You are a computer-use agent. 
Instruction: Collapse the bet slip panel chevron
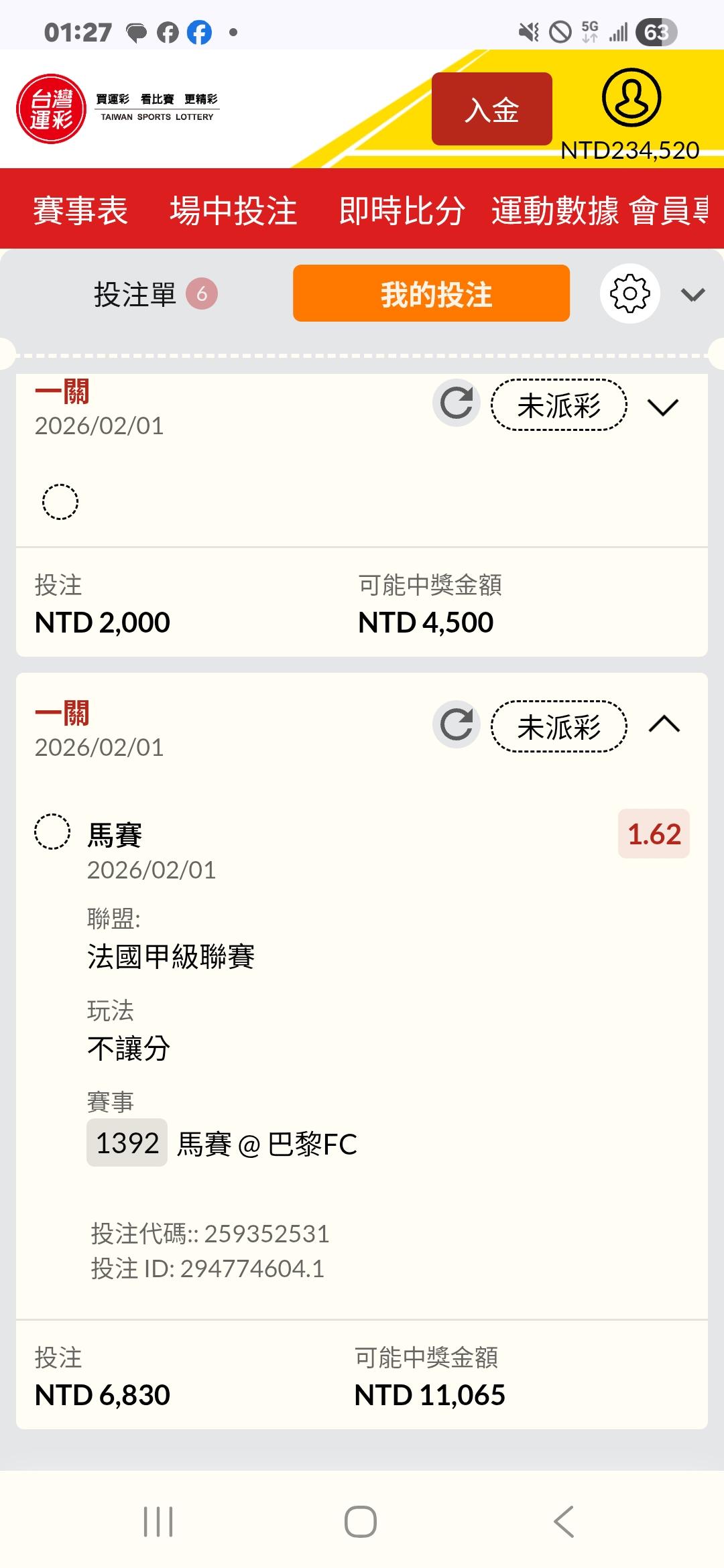click(692, 295)
